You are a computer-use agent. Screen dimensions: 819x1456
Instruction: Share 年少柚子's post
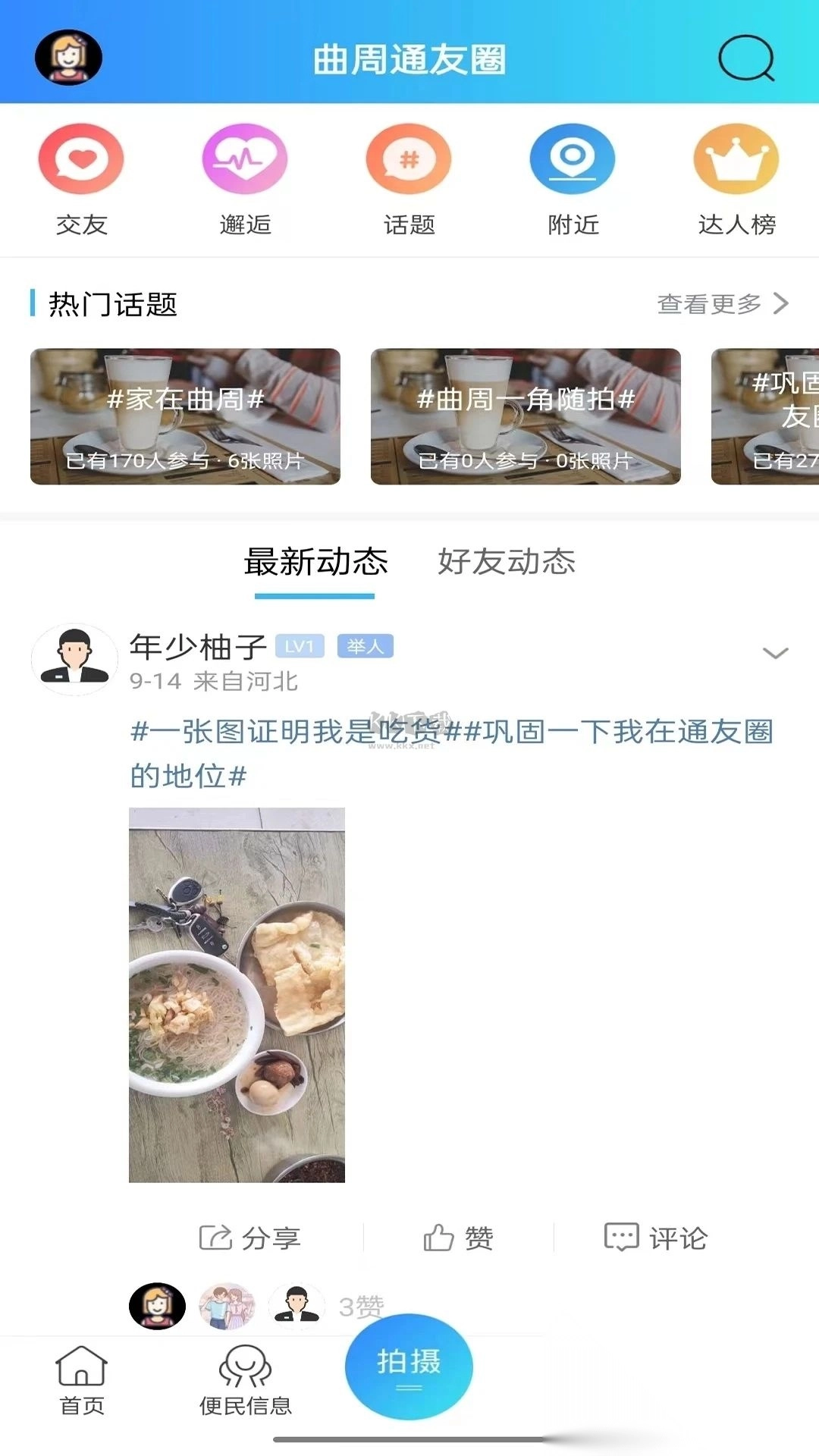pos(250,1238)
